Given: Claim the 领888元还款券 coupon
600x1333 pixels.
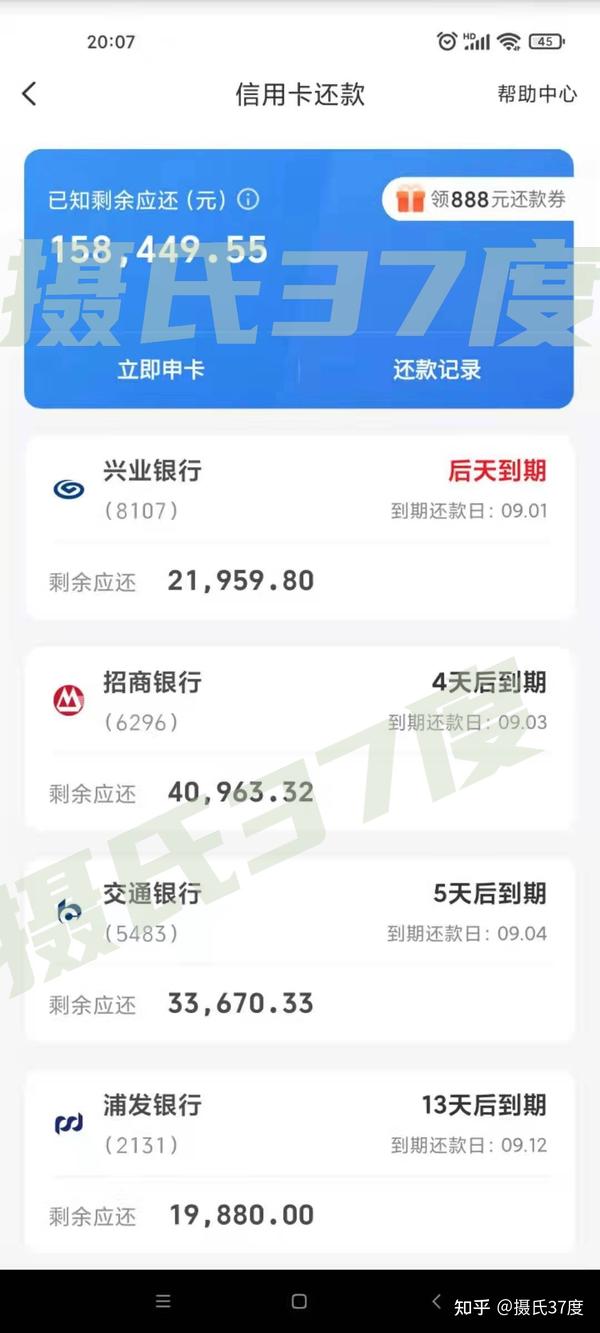Looking at the screenshot, I should click(480, 199).
